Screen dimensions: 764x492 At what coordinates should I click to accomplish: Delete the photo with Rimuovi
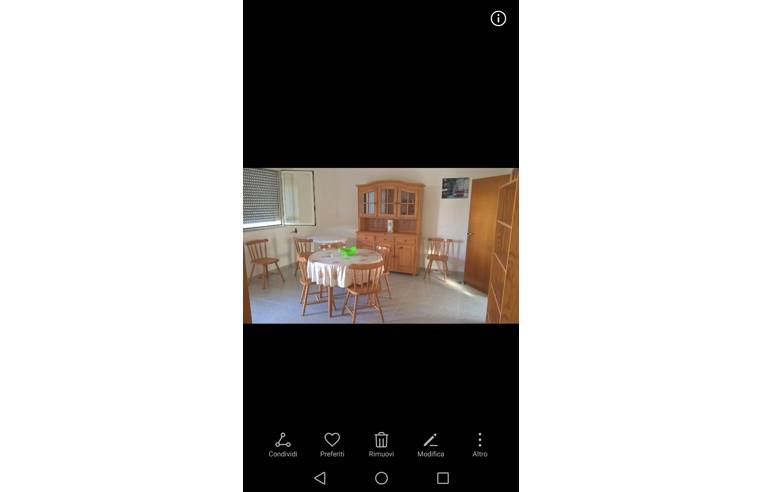[x=381, y=444]
